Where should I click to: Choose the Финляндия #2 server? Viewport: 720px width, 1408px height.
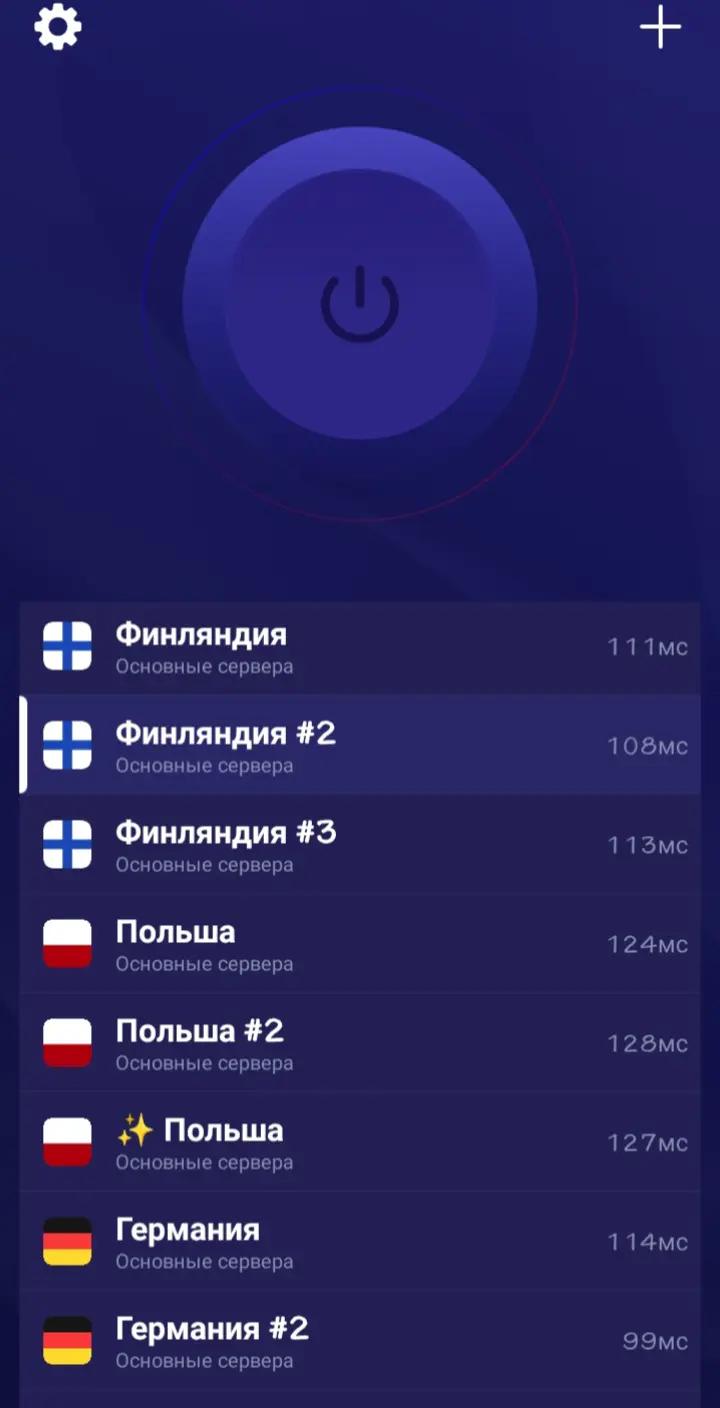point(360,746)
